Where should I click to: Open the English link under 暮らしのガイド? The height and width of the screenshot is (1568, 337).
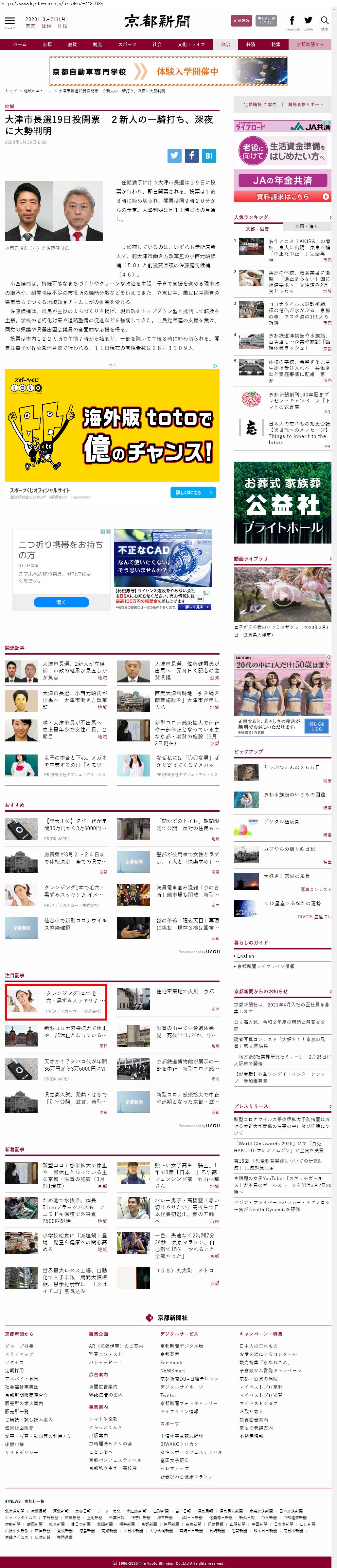pos(246,956)
